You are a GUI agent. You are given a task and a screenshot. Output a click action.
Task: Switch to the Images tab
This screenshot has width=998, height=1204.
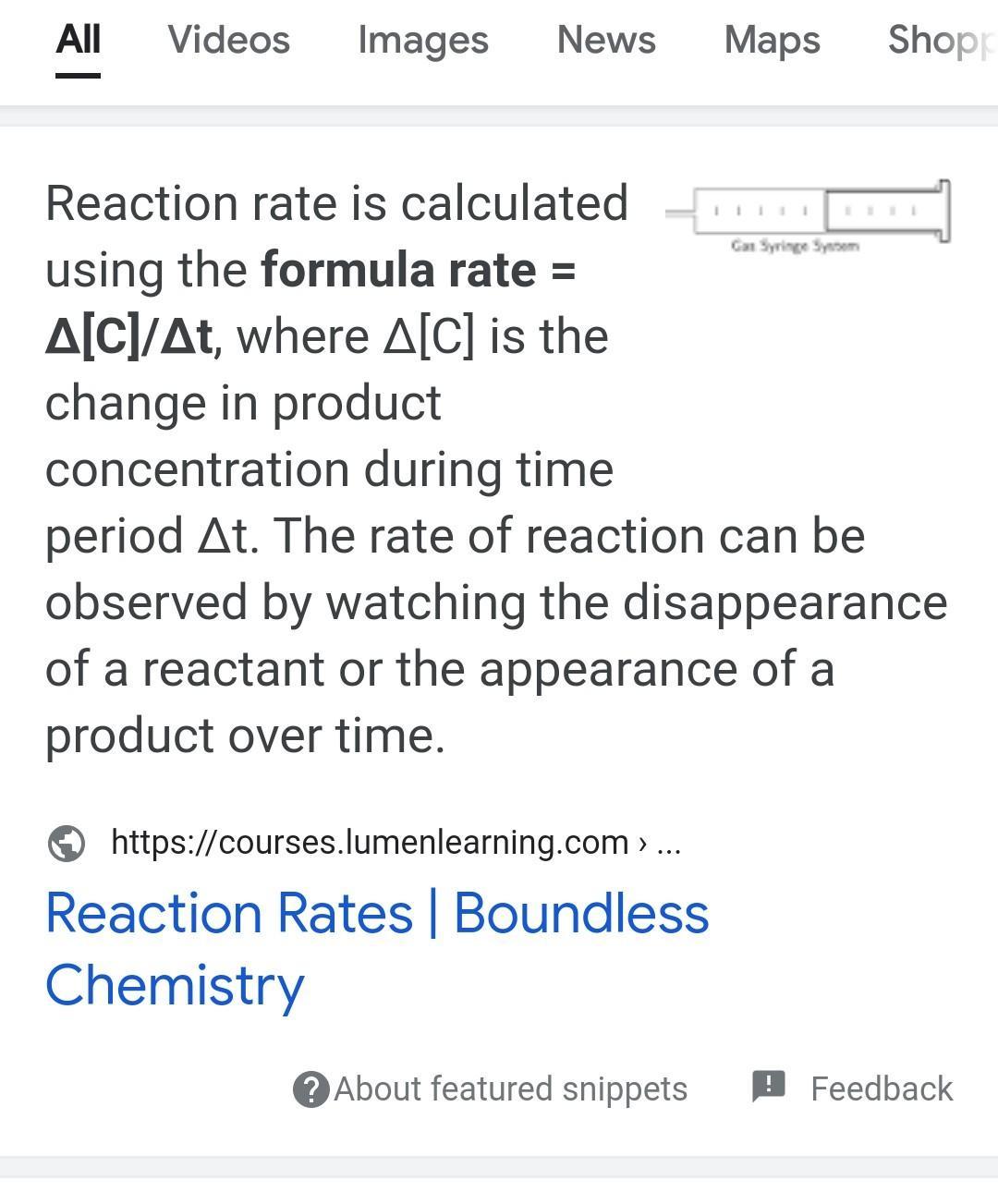click(422, 41)
